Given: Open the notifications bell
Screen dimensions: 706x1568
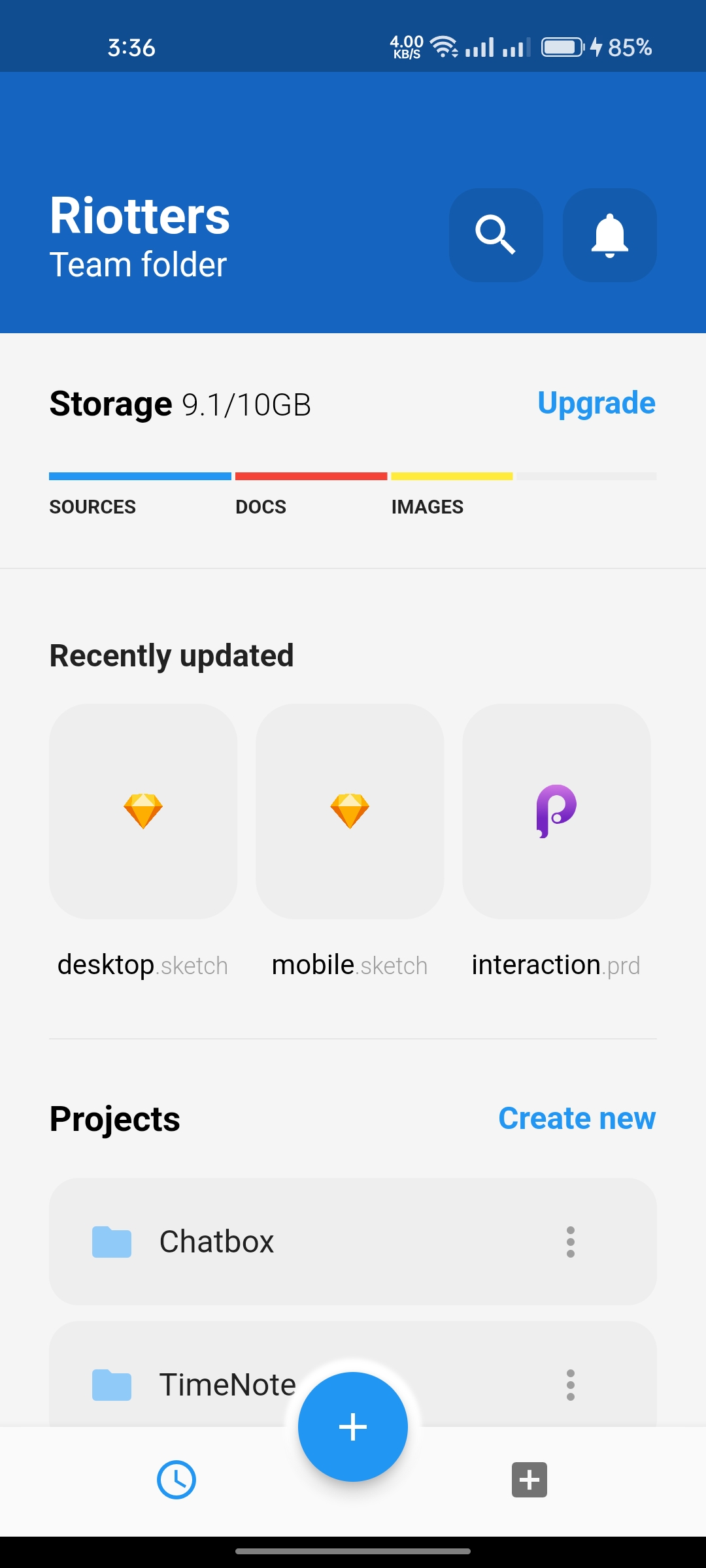Looking at the screenshot, I should (x=609, y=235).
